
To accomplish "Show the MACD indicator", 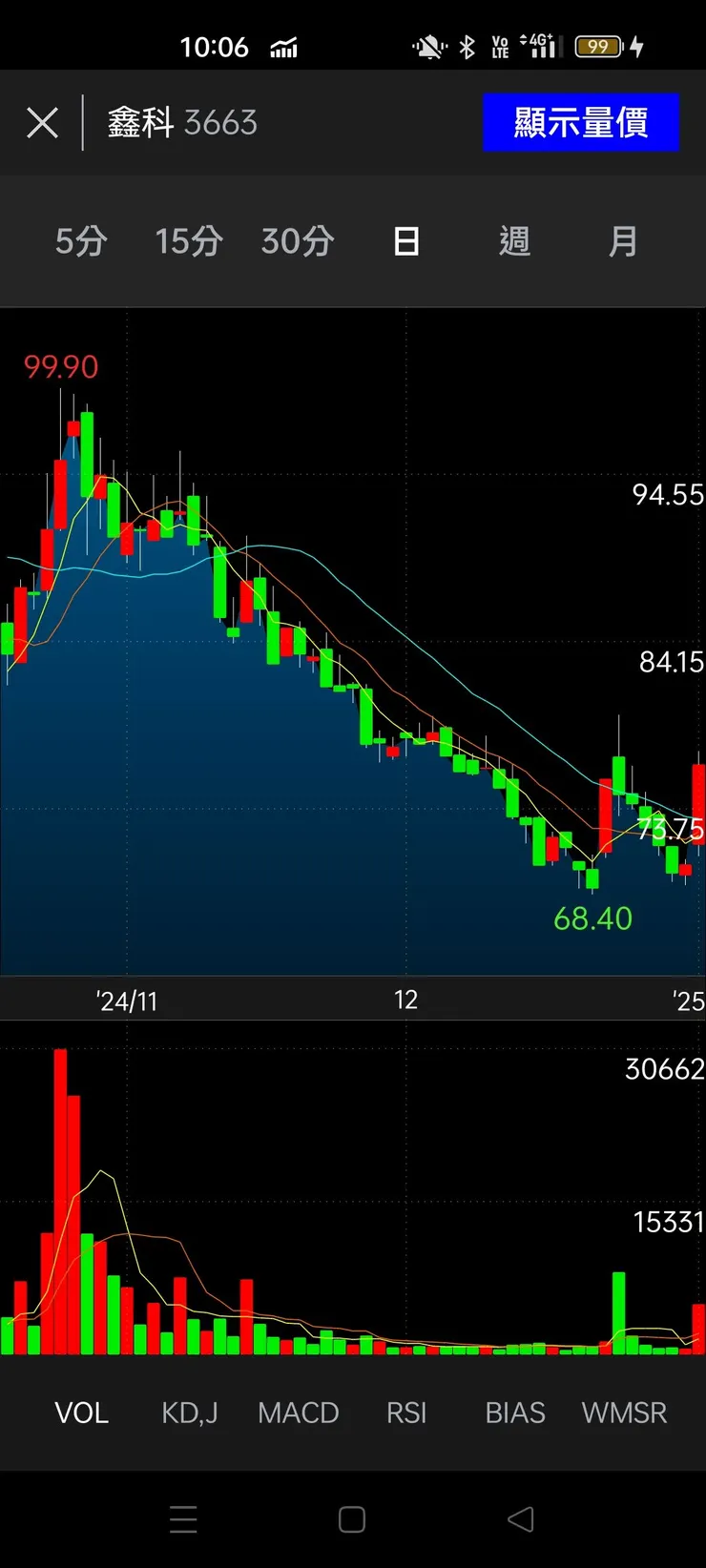I will click(x=299, y=1413).
